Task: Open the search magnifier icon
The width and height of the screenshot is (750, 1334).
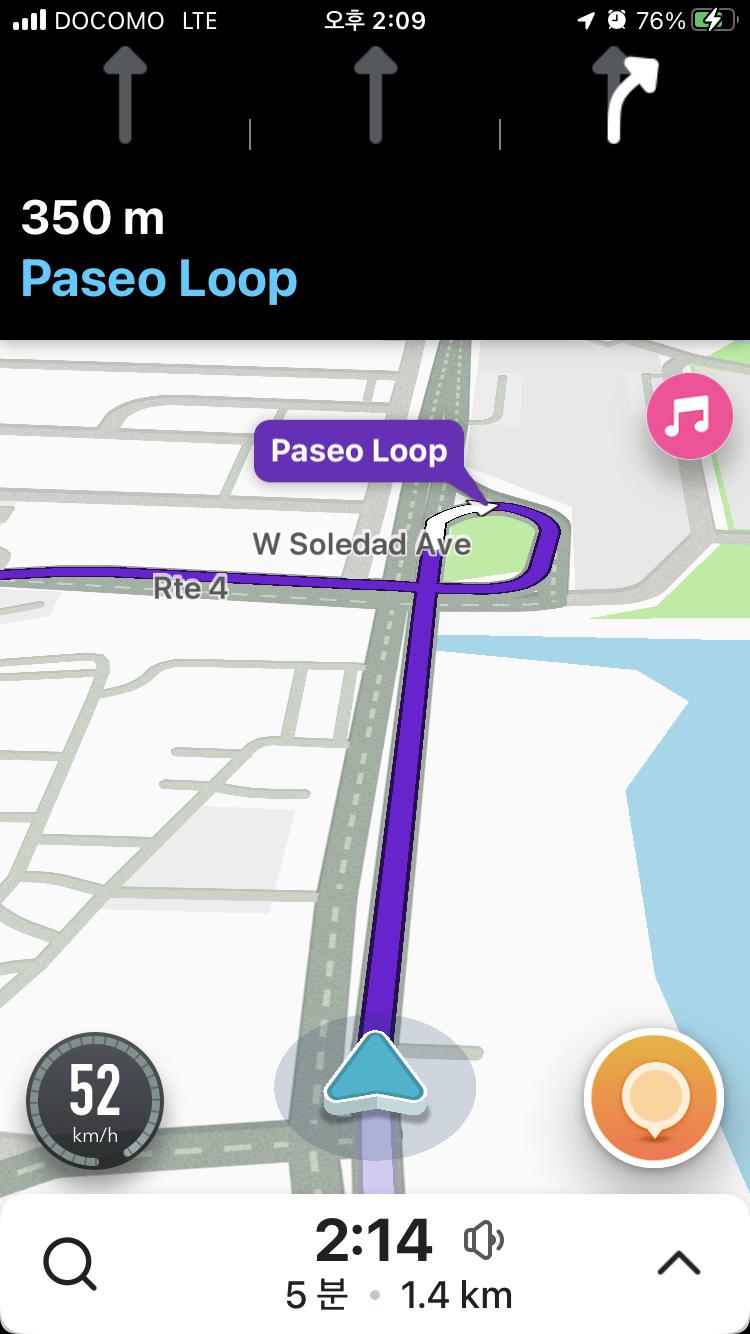Action: [x=70, y=1265]
